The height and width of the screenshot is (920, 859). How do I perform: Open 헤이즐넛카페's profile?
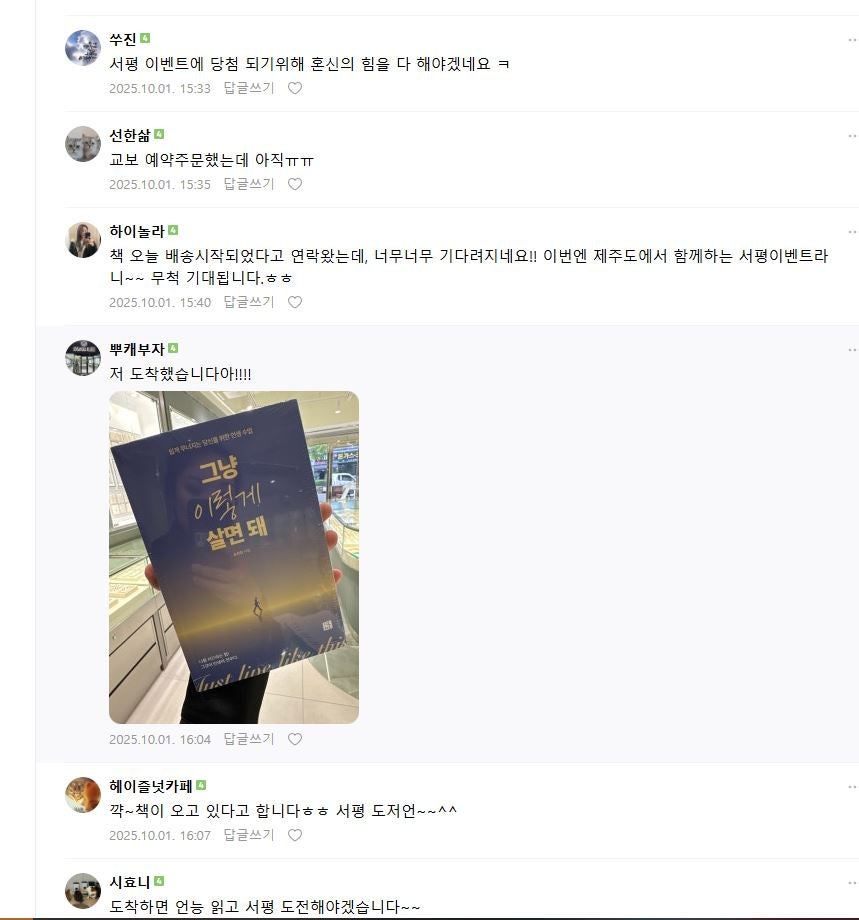[x=82, y=795]
